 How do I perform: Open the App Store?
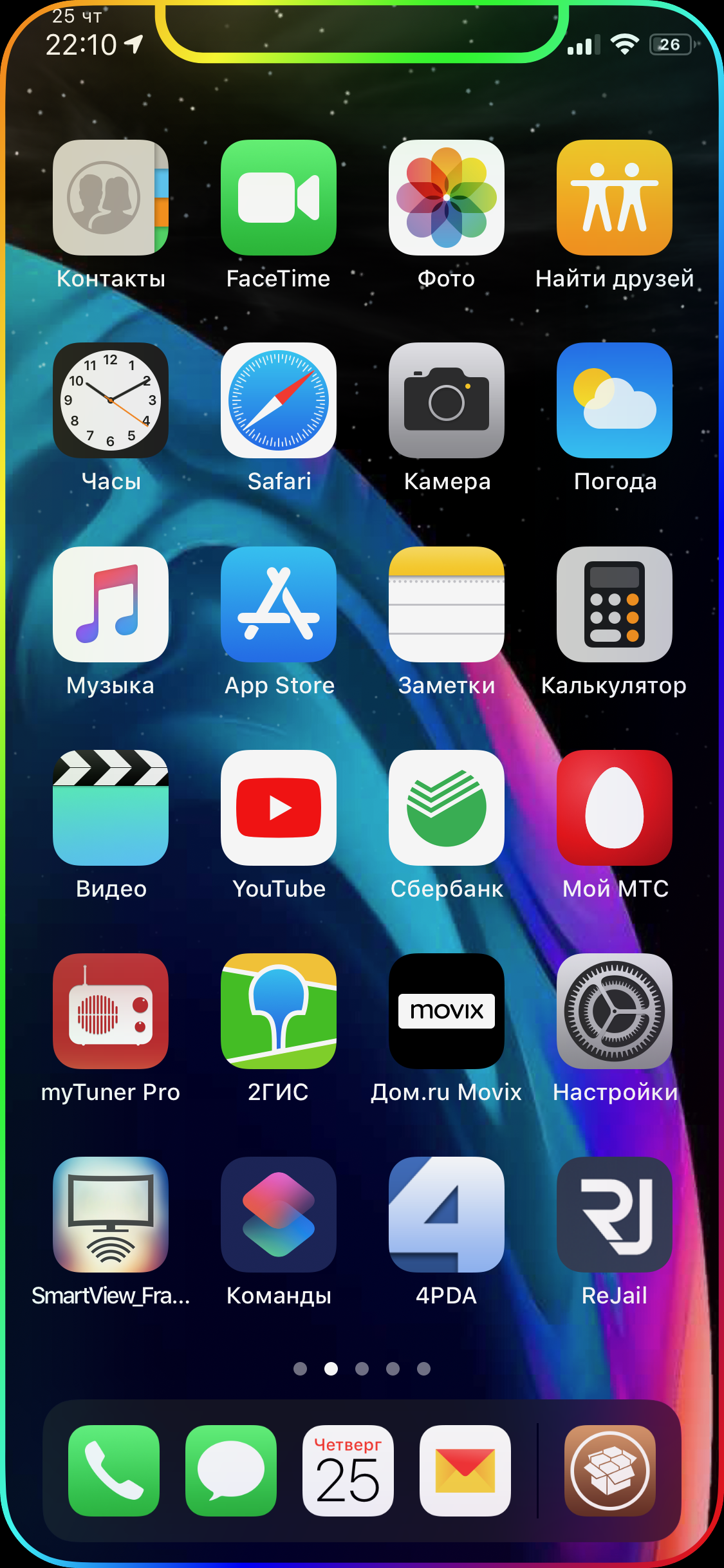[x=279, y=604]
